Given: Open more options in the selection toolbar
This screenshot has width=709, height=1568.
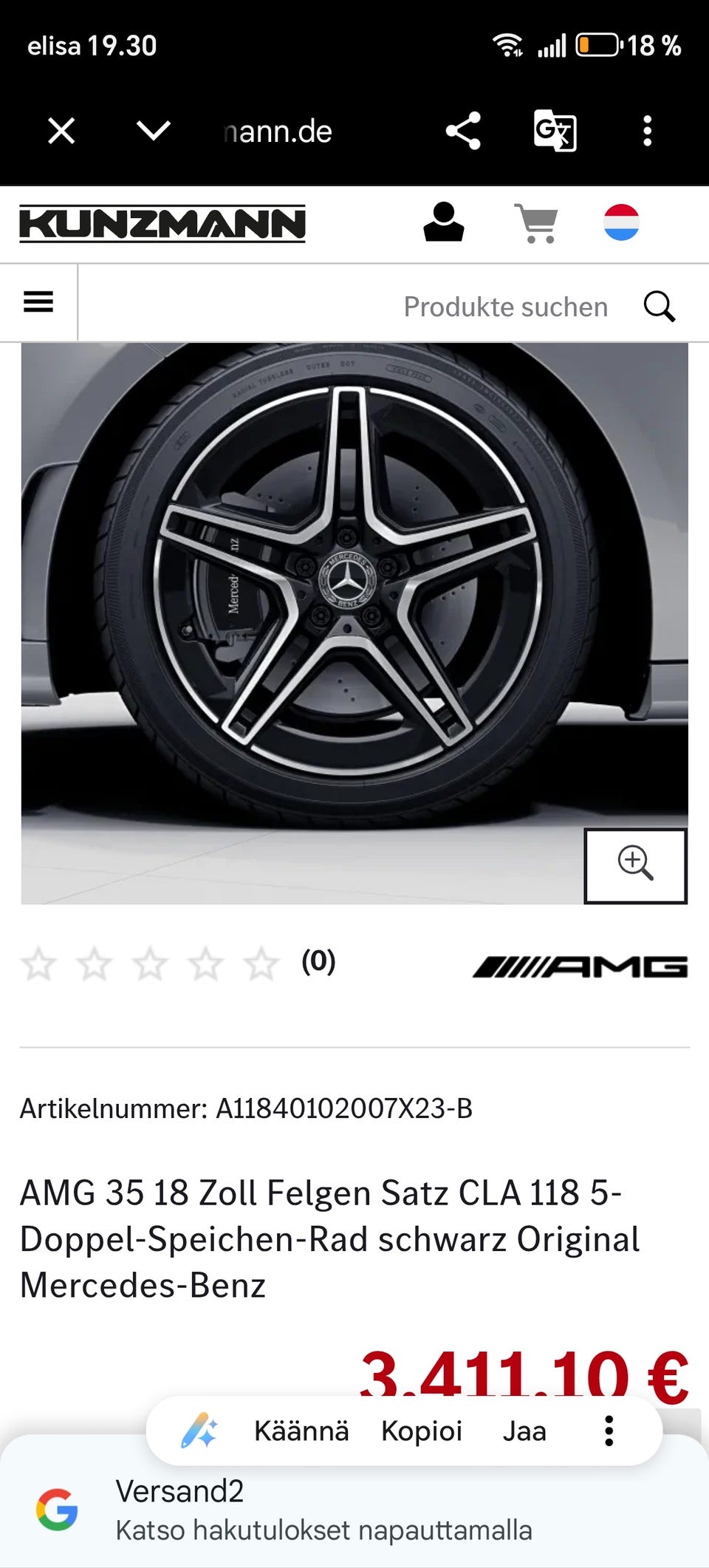Looking at the screenshot, I should (609, 1431).
